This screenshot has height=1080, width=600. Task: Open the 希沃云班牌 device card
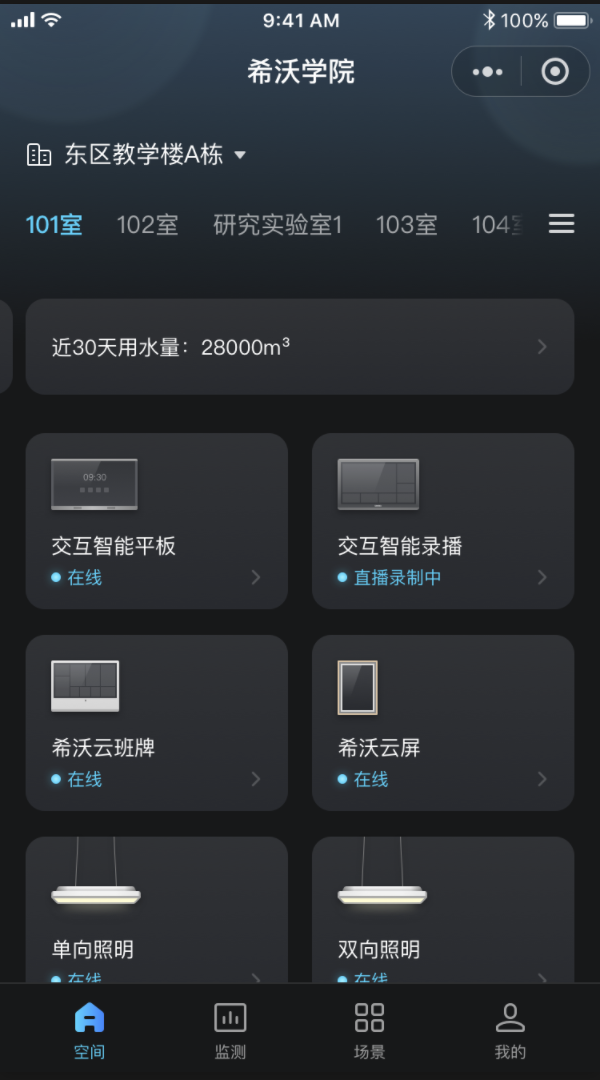156,722
